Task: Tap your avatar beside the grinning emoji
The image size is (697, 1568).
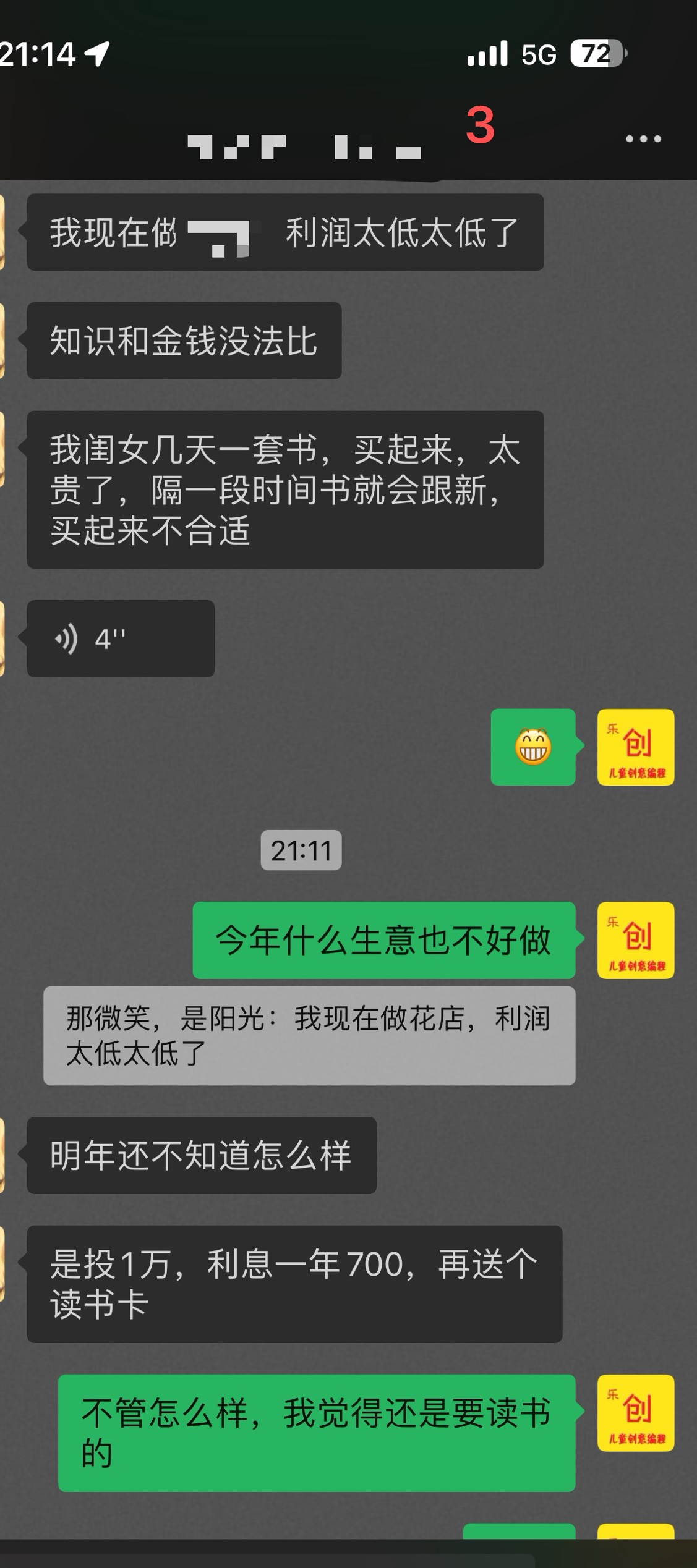Action: (635, 747)
